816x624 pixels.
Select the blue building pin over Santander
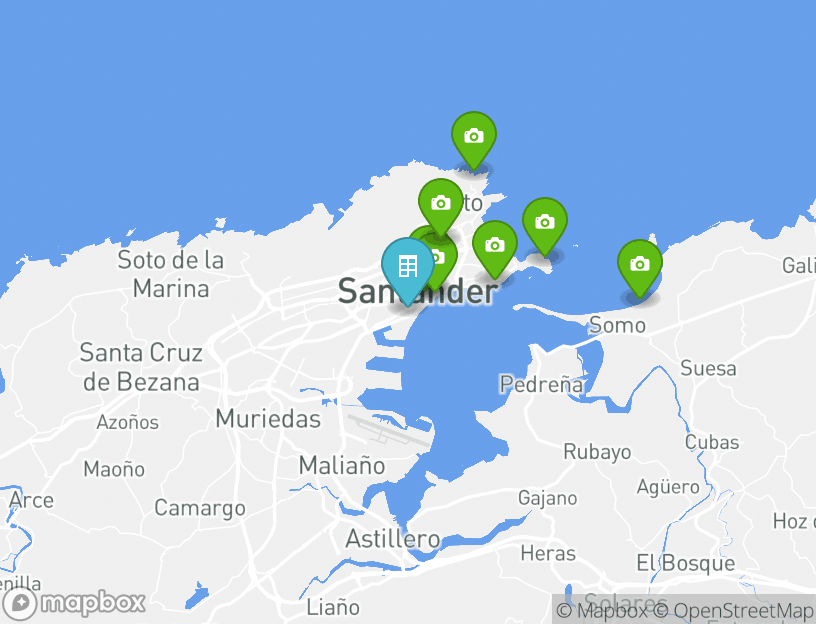407,267
